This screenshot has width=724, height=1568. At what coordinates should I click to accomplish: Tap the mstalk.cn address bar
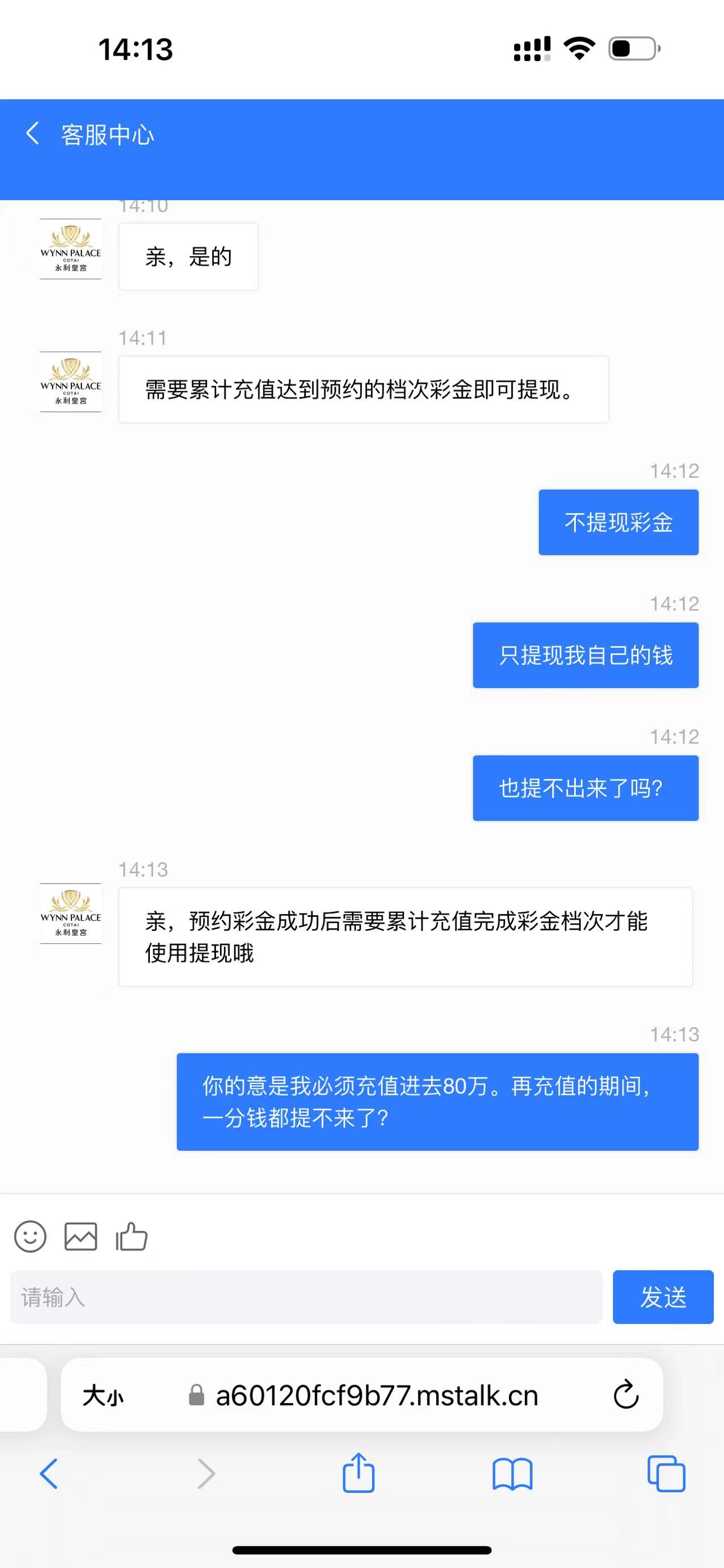tap(376, 1396)
